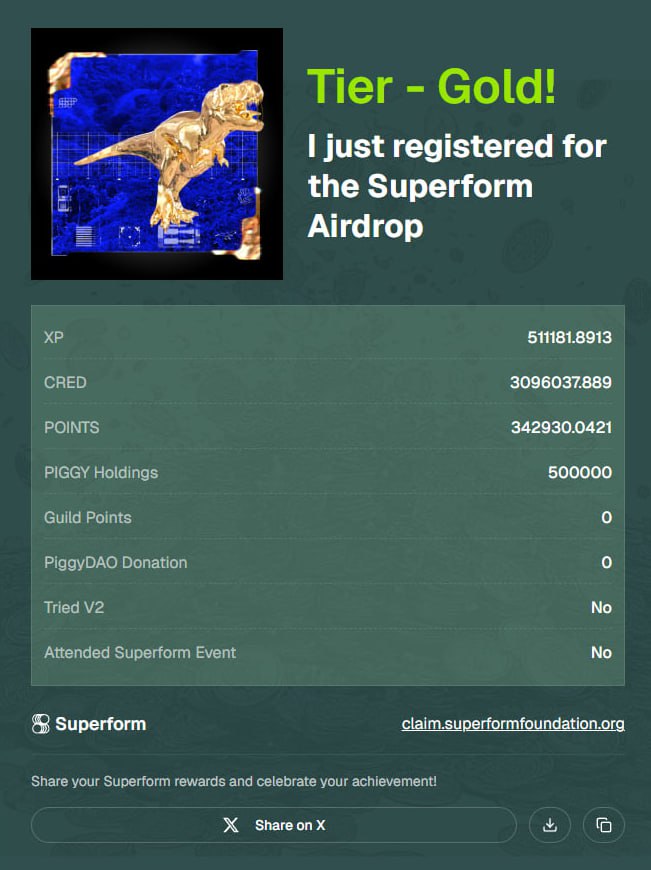Share the airdrop card on X
Image resolution: width=651 pixels, height=870 pixels.
[274, 825]
